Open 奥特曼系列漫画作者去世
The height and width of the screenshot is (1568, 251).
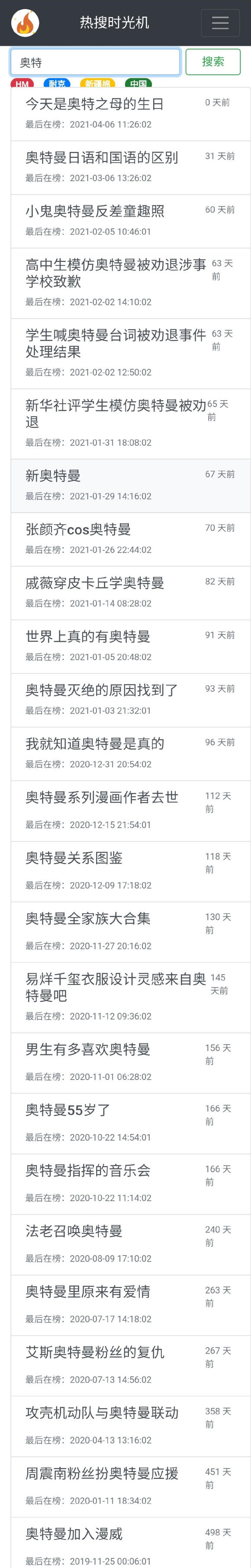[x=130, y=811]
